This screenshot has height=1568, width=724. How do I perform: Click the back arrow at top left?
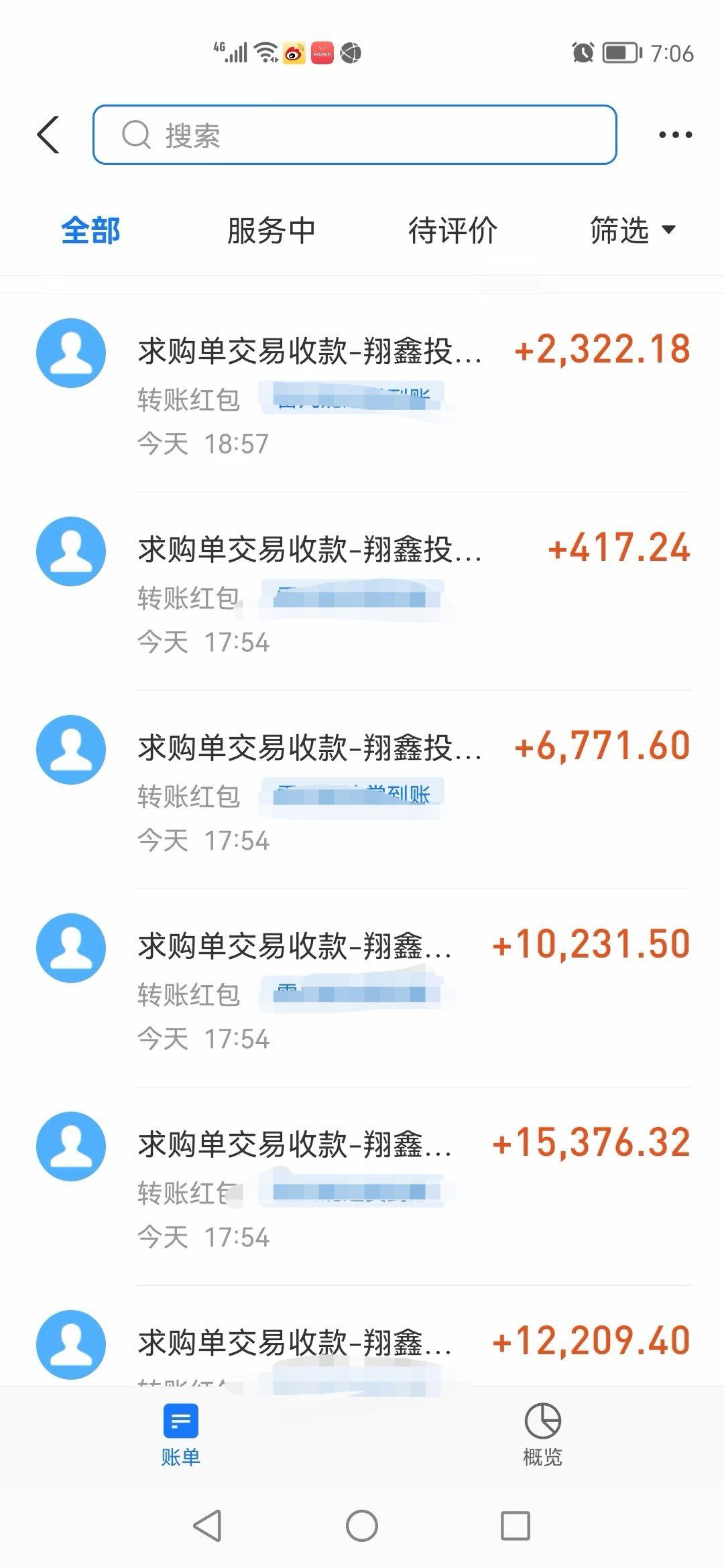pos(47,134)
